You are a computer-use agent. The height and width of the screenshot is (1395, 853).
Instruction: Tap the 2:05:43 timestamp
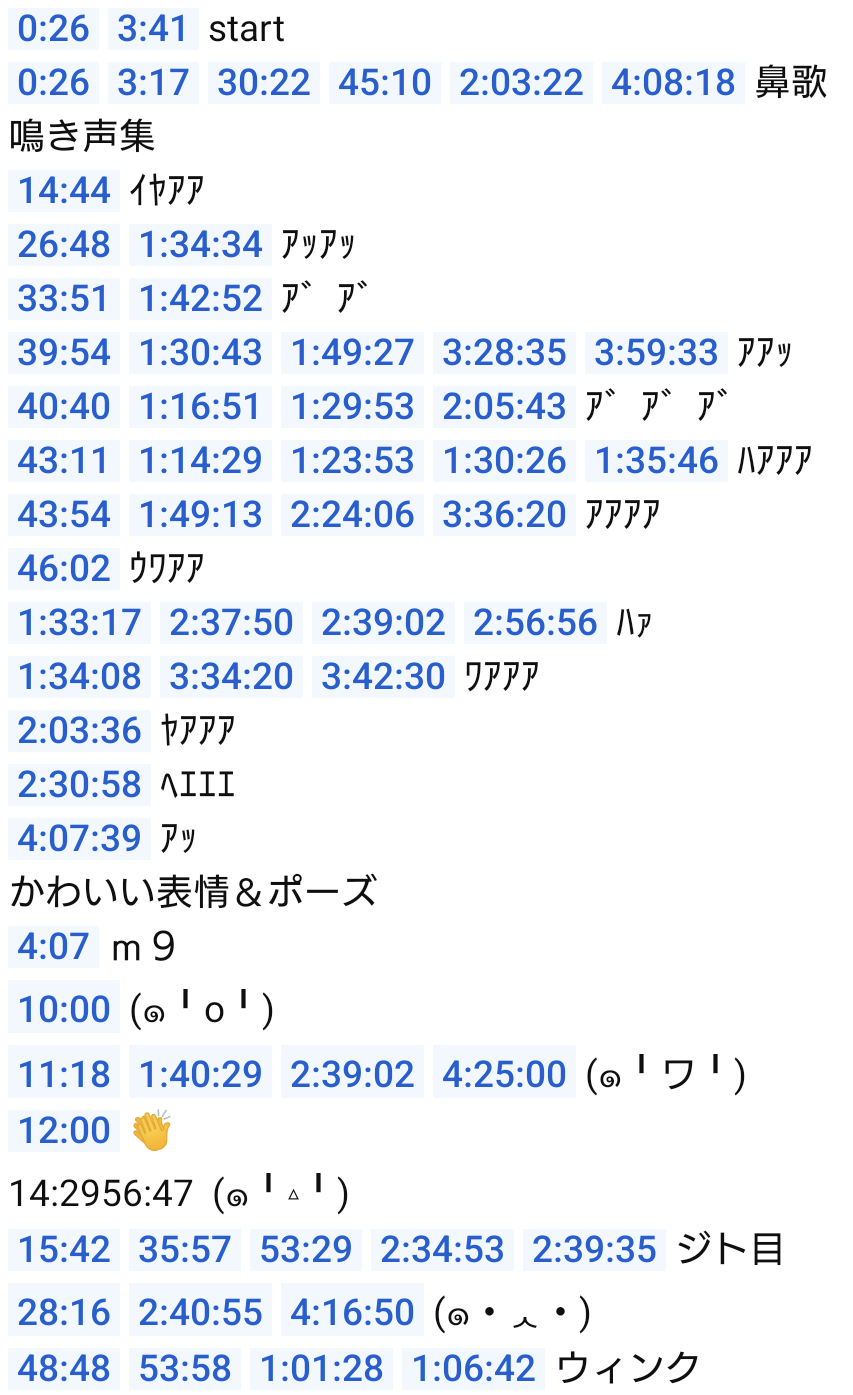(504, 407)
